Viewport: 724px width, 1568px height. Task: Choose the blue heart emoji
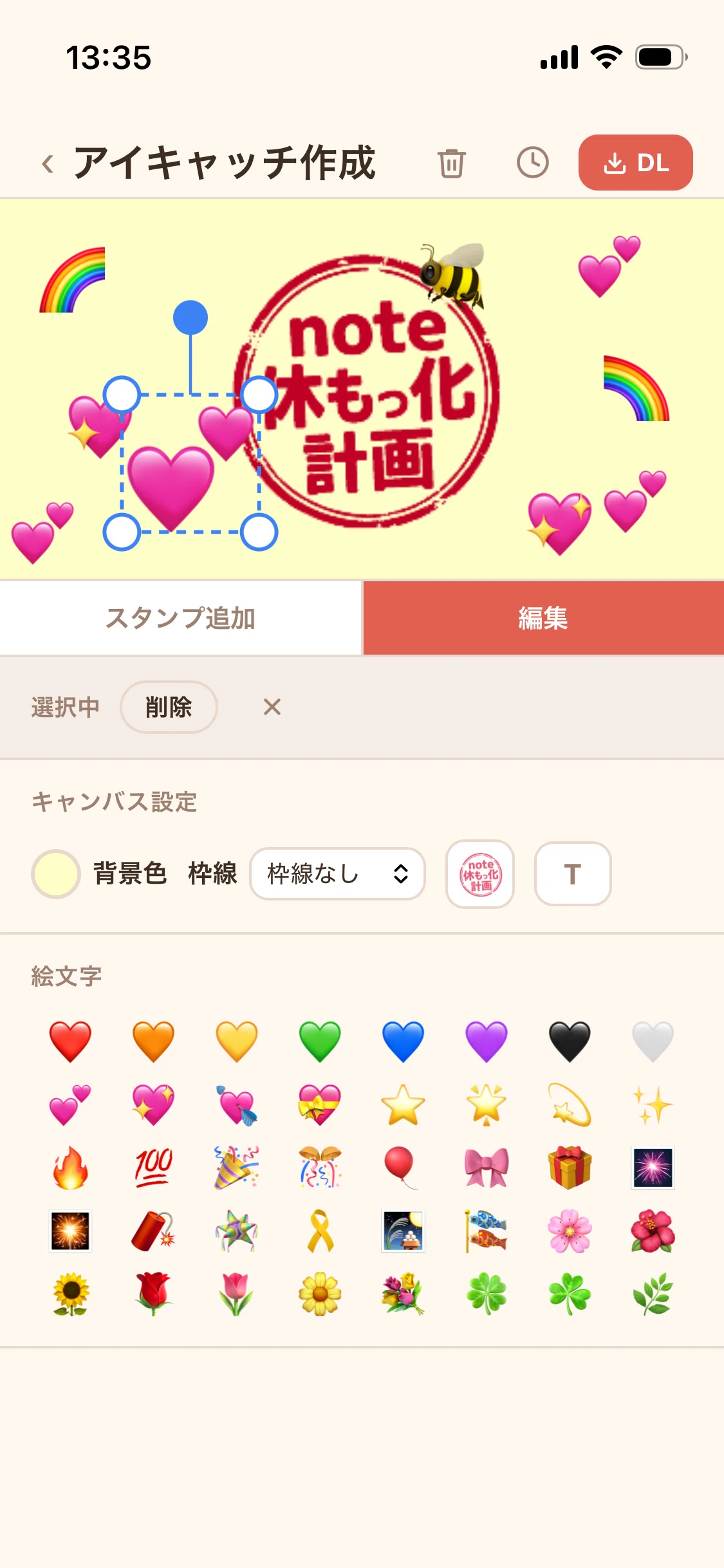tap(403, 1041)
